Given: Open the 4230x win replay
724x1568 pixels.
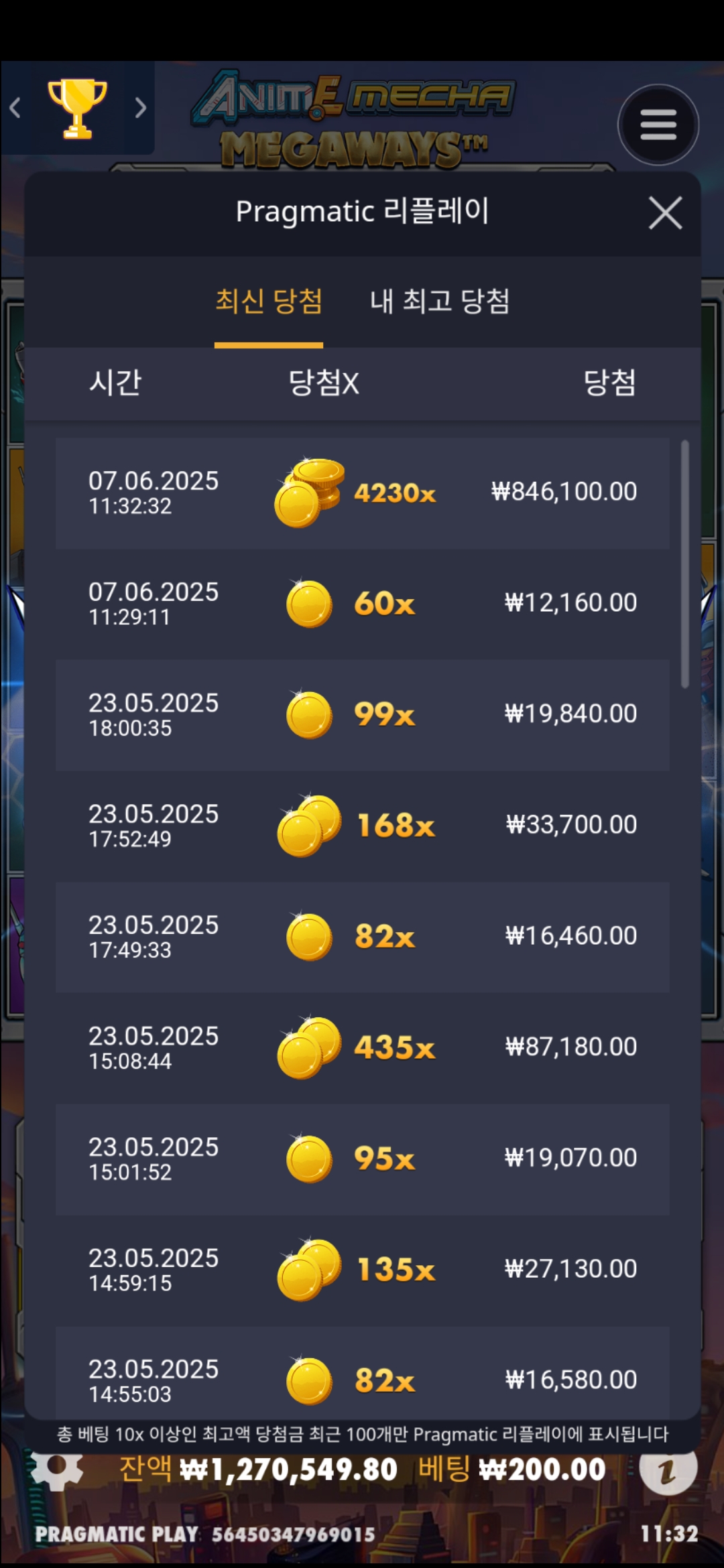Looking at the screenshot, I should tap(362, 493).
